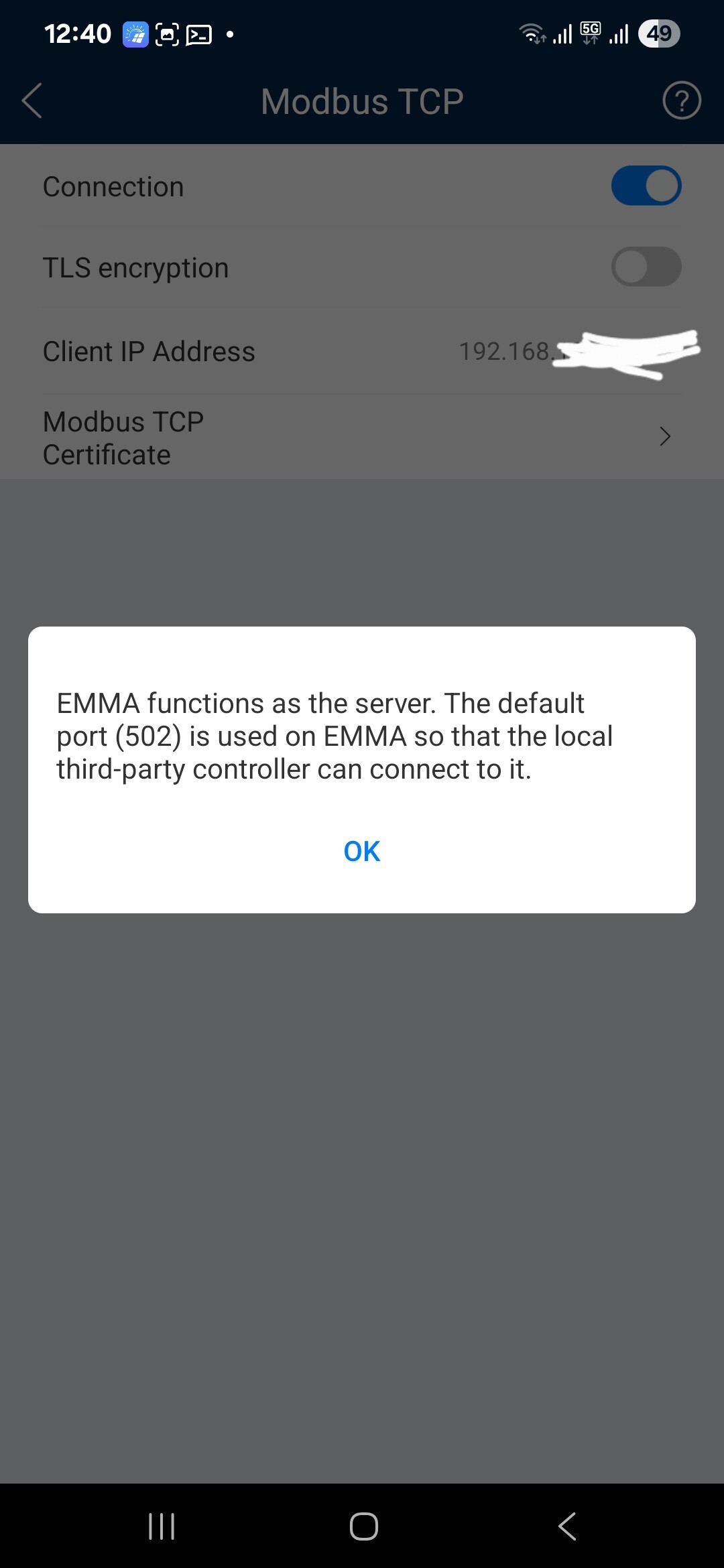Open Modbus TCP Certificate settings

[x=362, y=438]
